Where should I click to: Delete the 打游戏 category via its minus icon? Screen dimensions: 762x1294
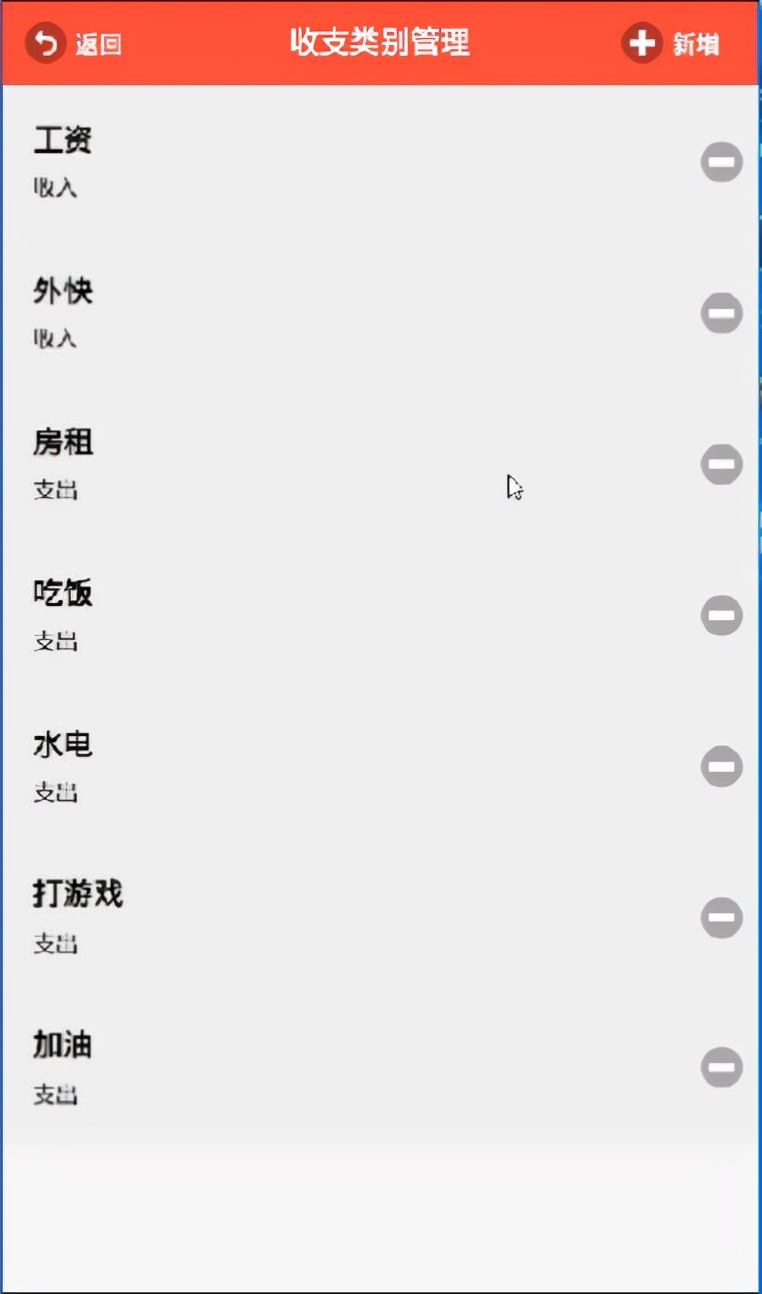[722, 918]
